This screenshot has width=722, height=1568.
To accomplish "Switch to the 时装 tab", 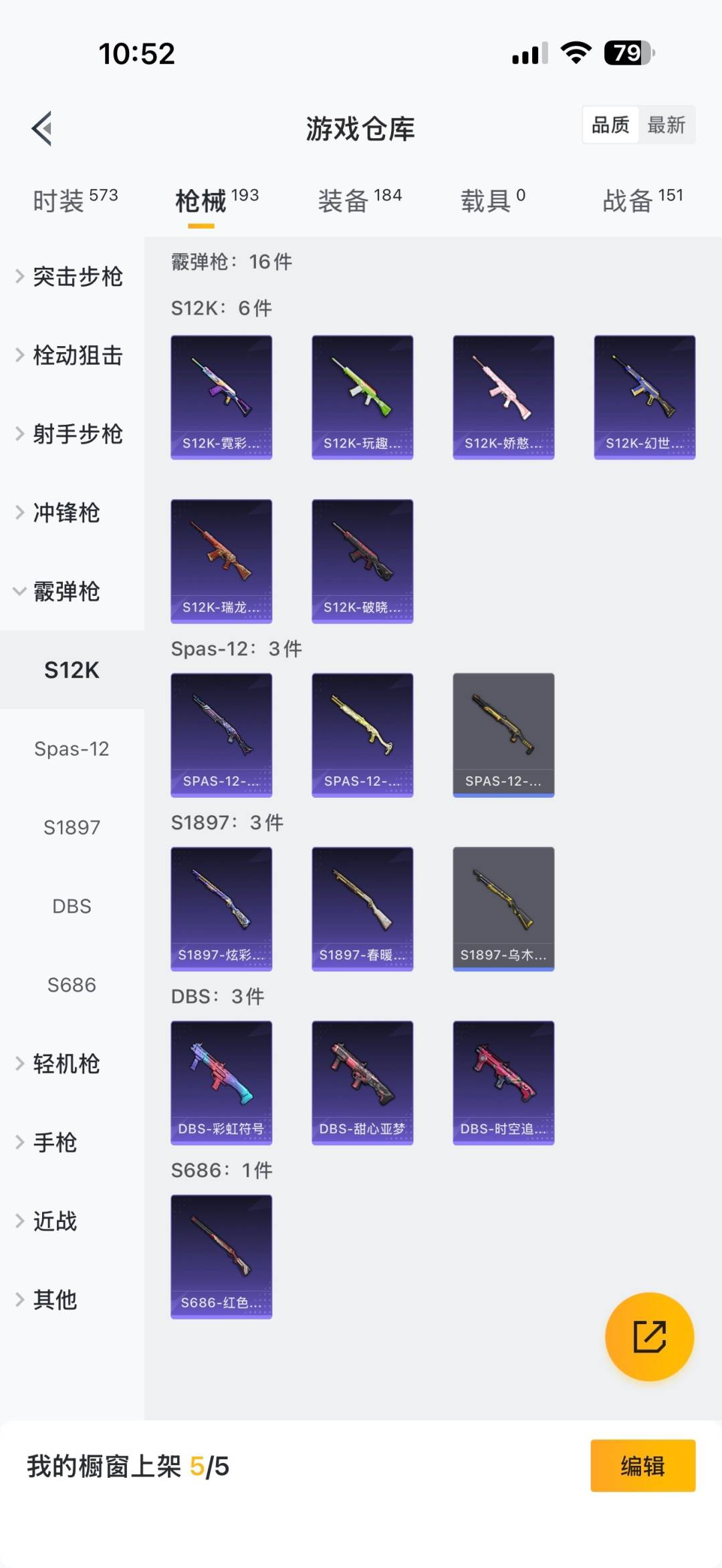I will point(75,200).
